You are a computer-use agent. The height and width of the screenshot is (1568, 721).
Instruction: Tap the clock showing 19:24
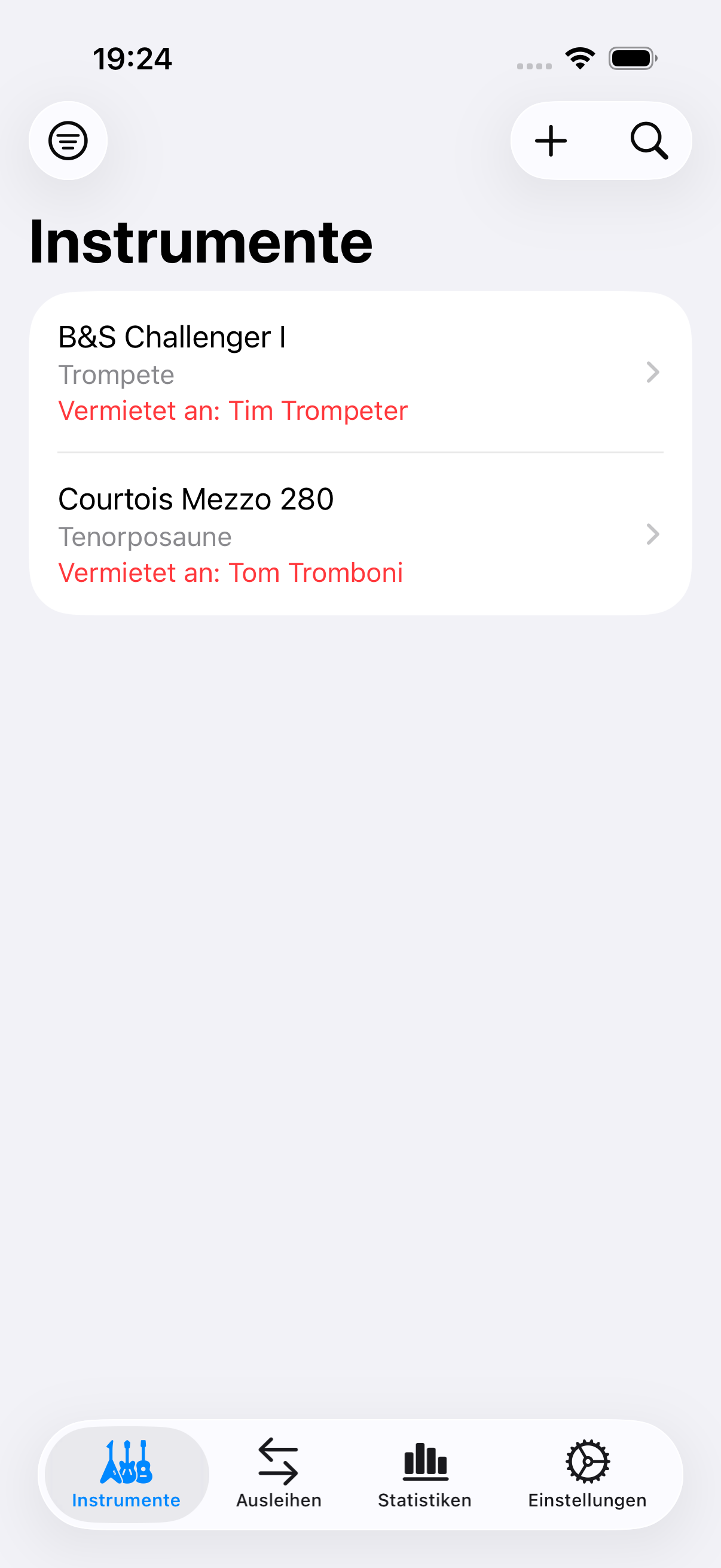pyautogui.click(x=132, y=59)
